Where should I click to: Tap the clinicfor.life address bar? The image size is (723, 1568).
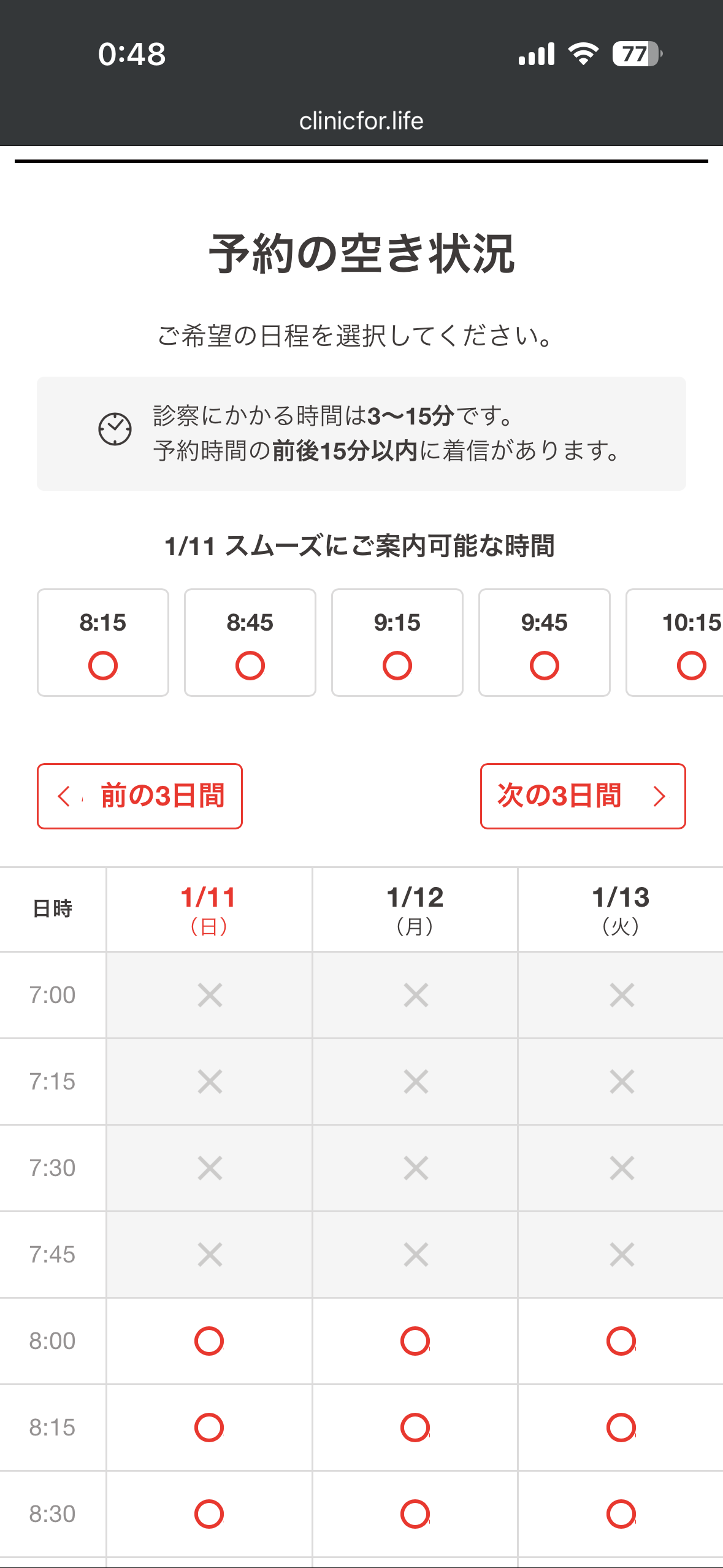click(361, 121)
